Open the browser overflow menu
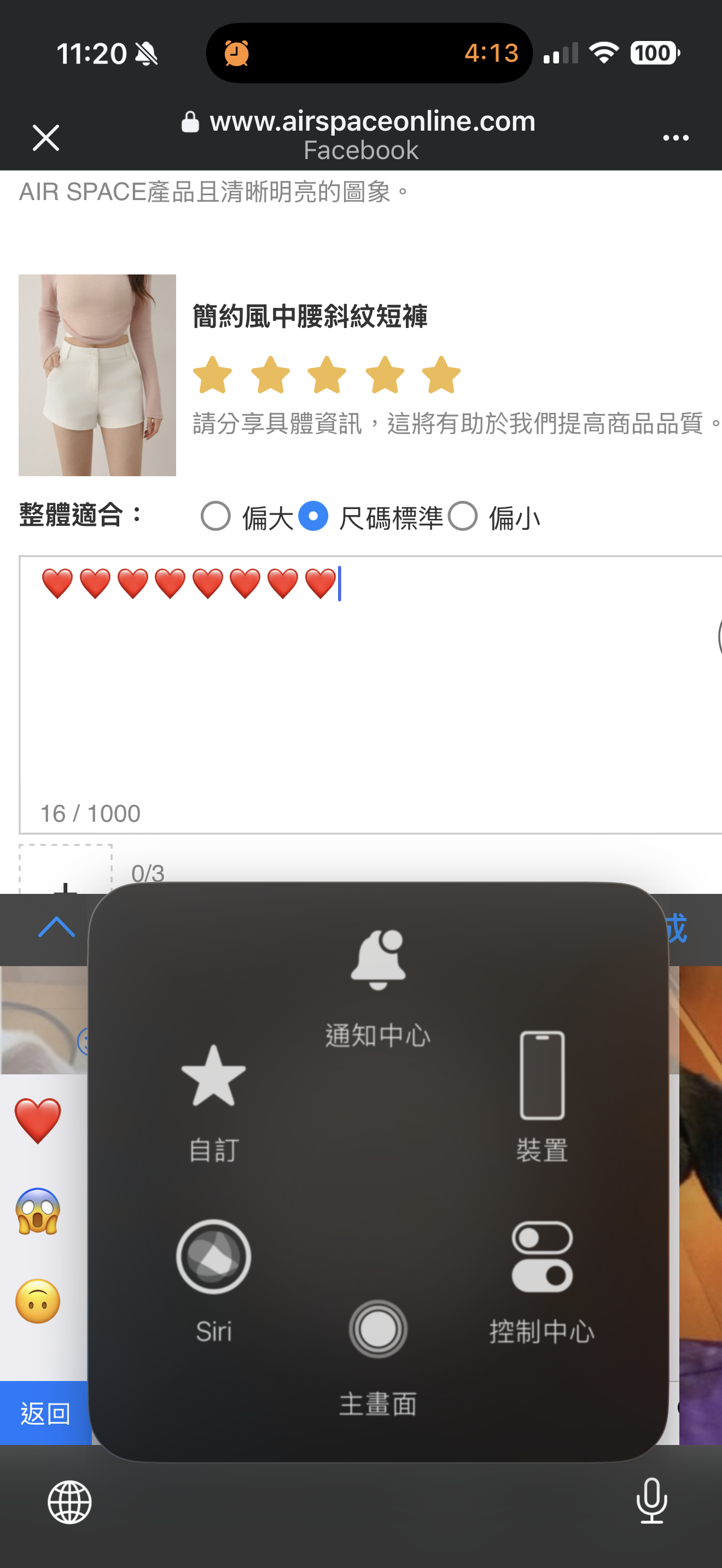The width and height of the screenshot is (722, 1568). 675,138
